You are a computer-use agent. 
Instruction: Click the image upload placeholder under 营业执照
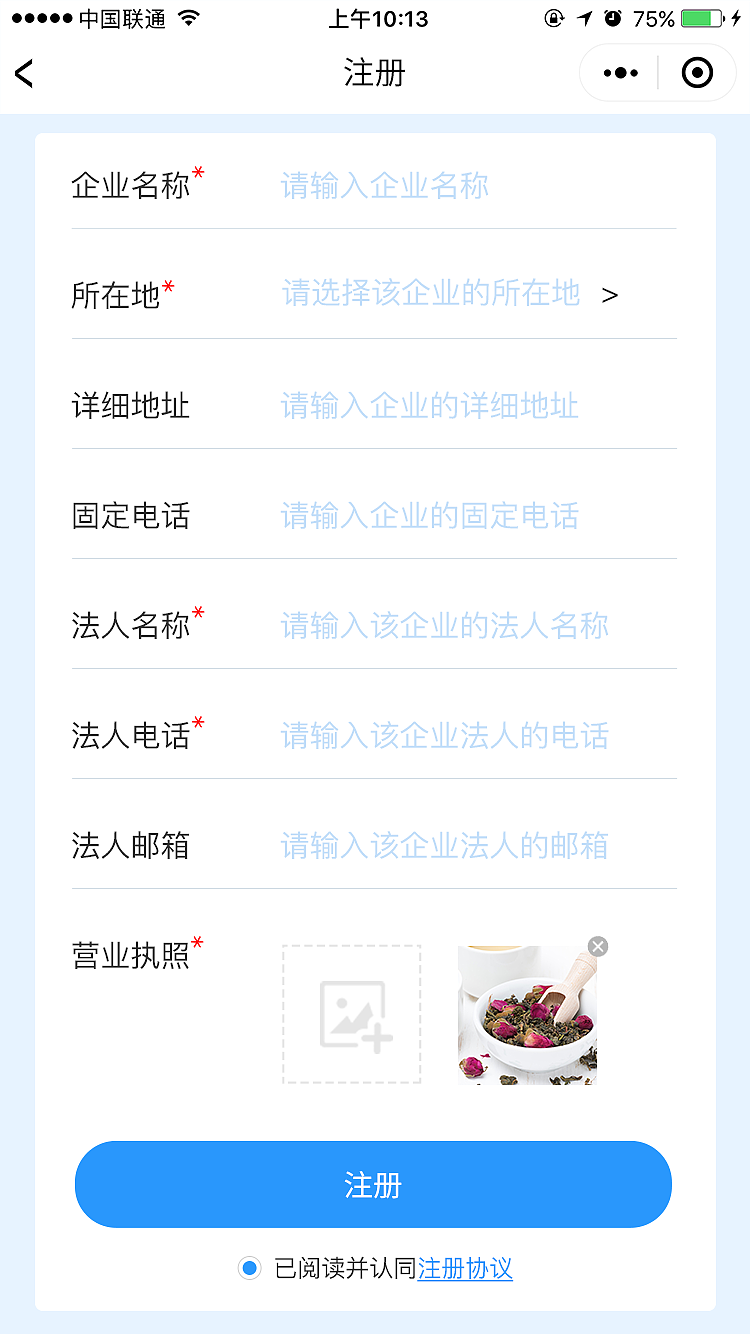pyautogui.click(x=351, y=1014)
